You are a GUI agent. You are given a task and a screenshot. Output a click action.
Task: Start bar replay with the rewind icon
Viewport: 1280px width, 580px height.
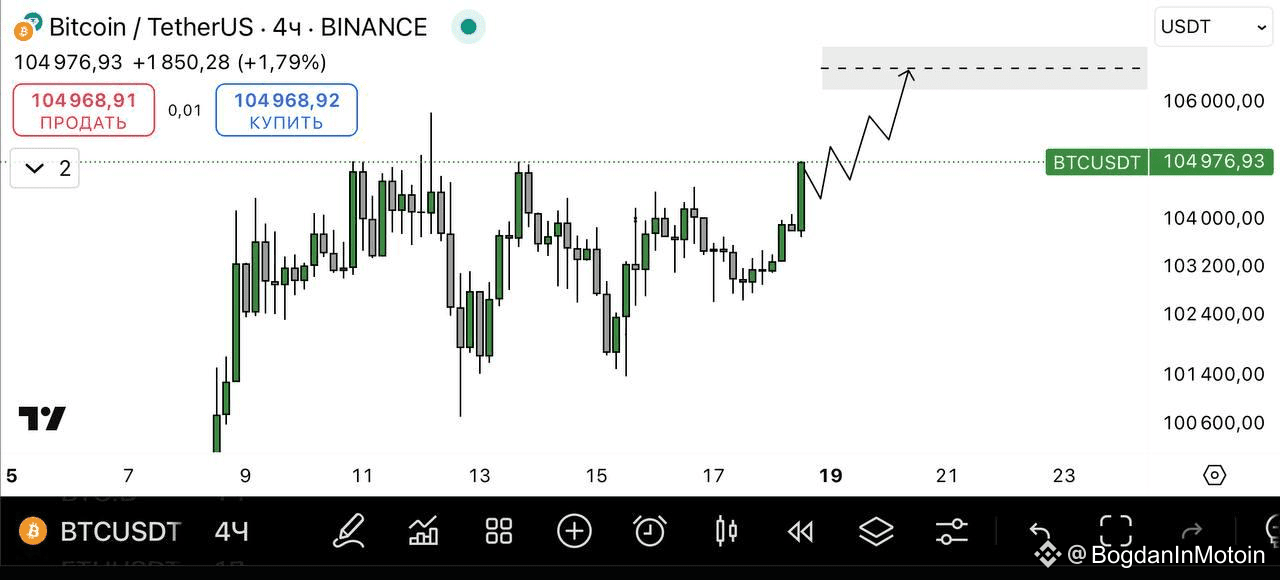(x=801, y=531)
